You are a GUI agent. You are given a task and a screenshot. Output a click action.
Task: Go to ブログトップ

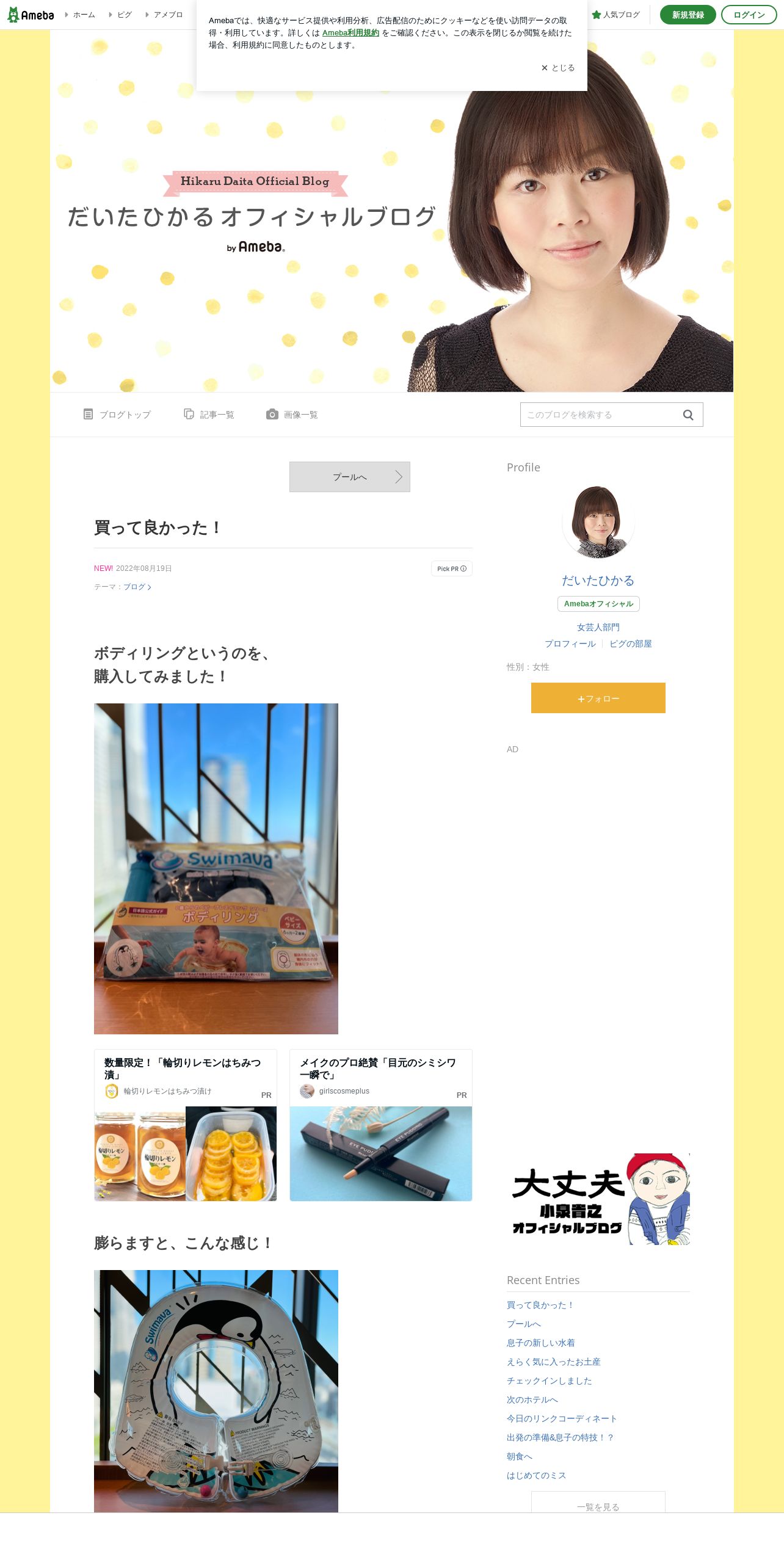coord(117,415)
